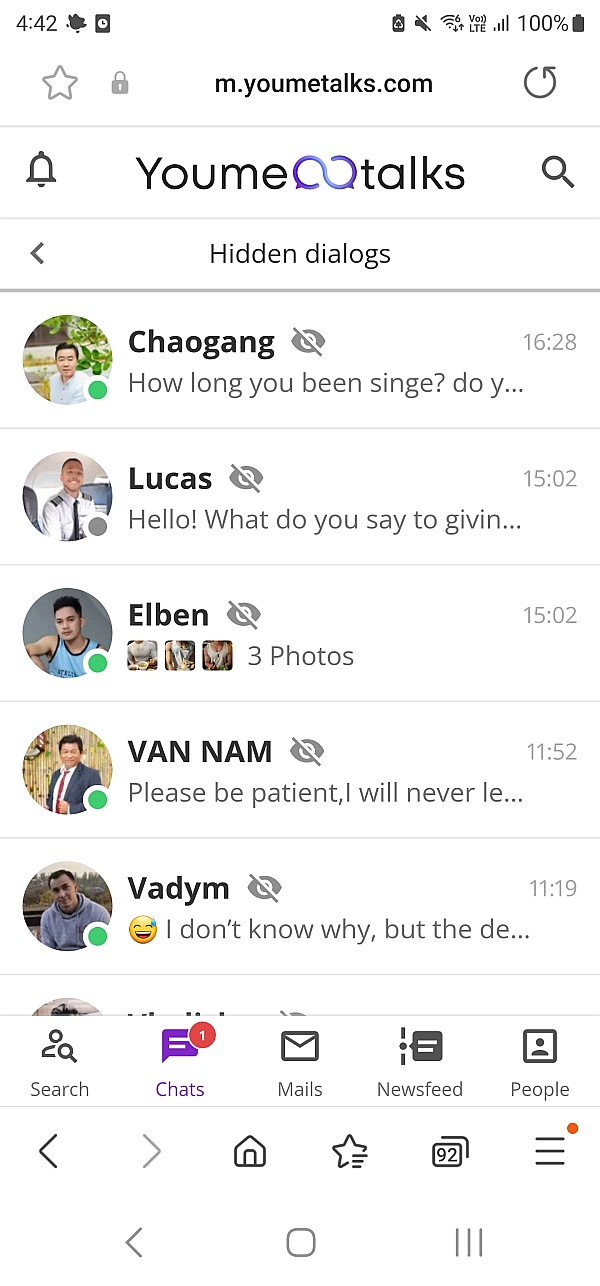Unhide the dialog with Elben
600x1286 pixels.
tap(243, 615)
